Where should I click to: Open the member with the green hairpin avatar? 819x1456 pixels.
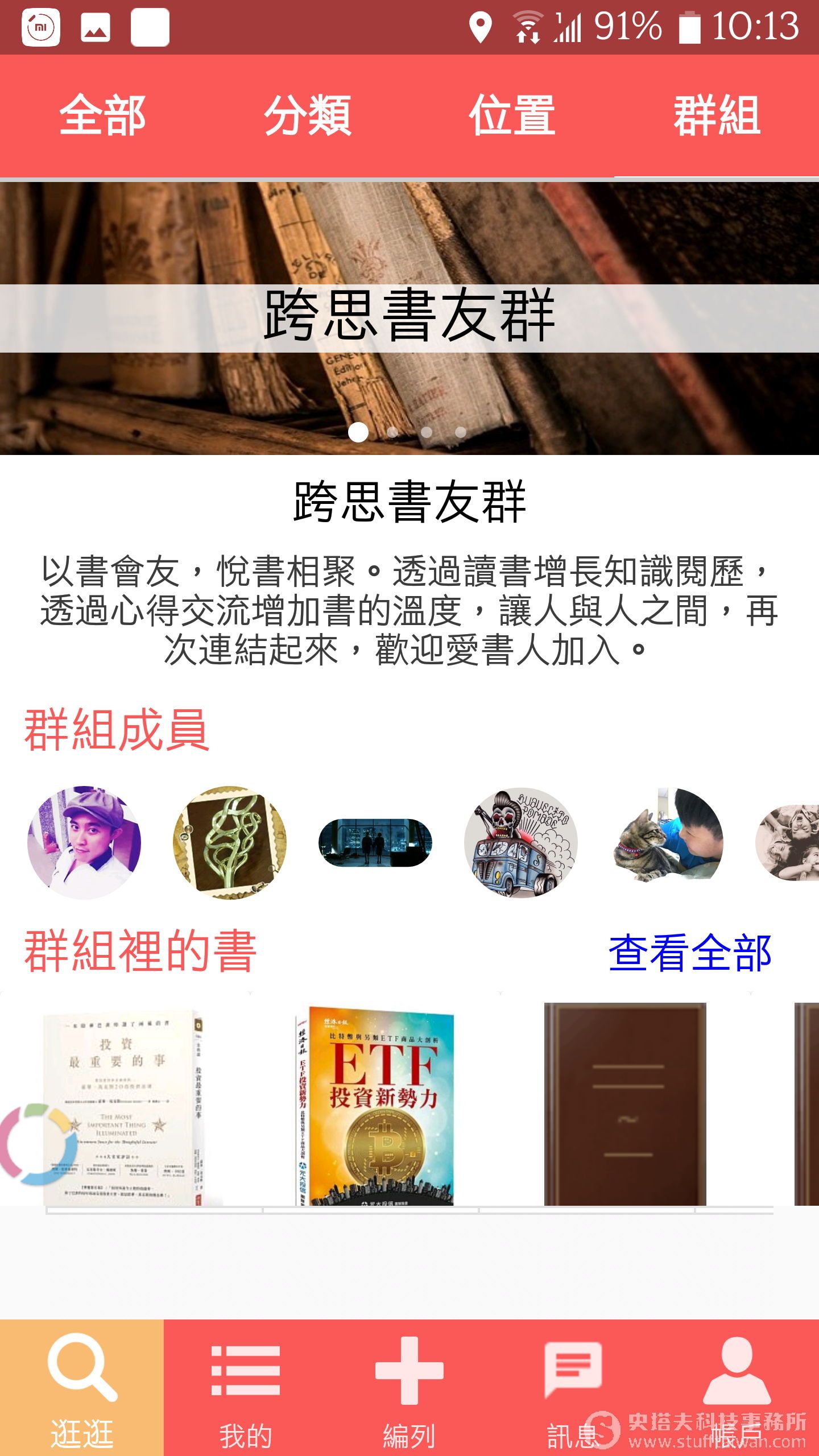(x=230, y=843)
